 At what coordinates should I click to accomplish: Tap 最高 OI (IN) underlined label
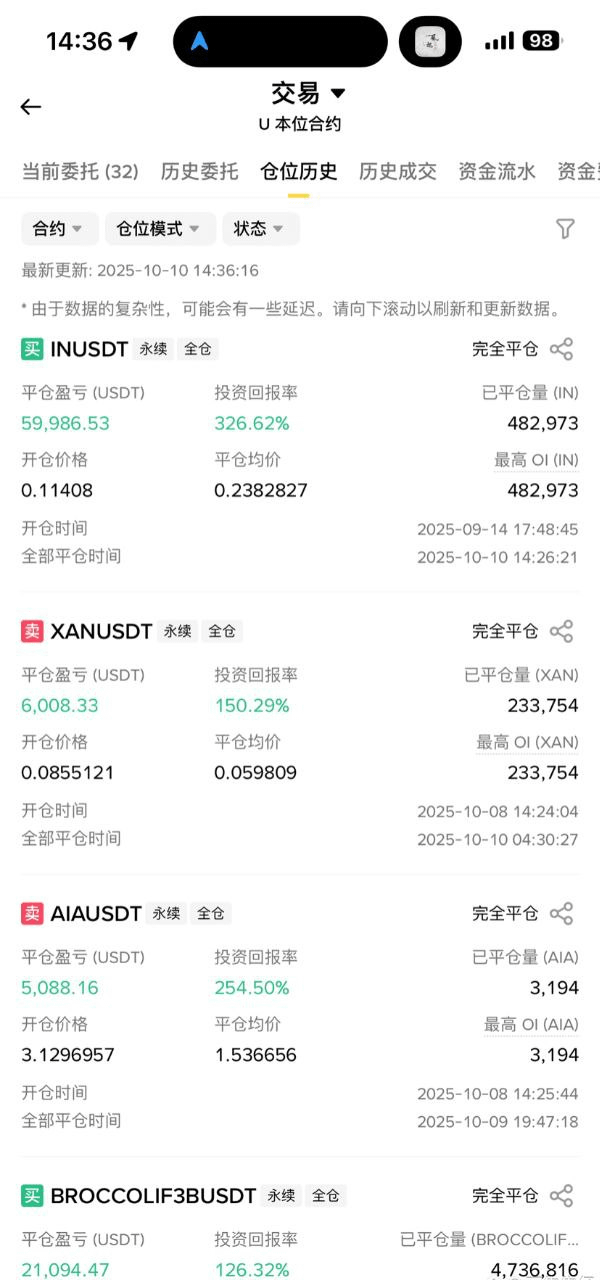tap(536, 460)
